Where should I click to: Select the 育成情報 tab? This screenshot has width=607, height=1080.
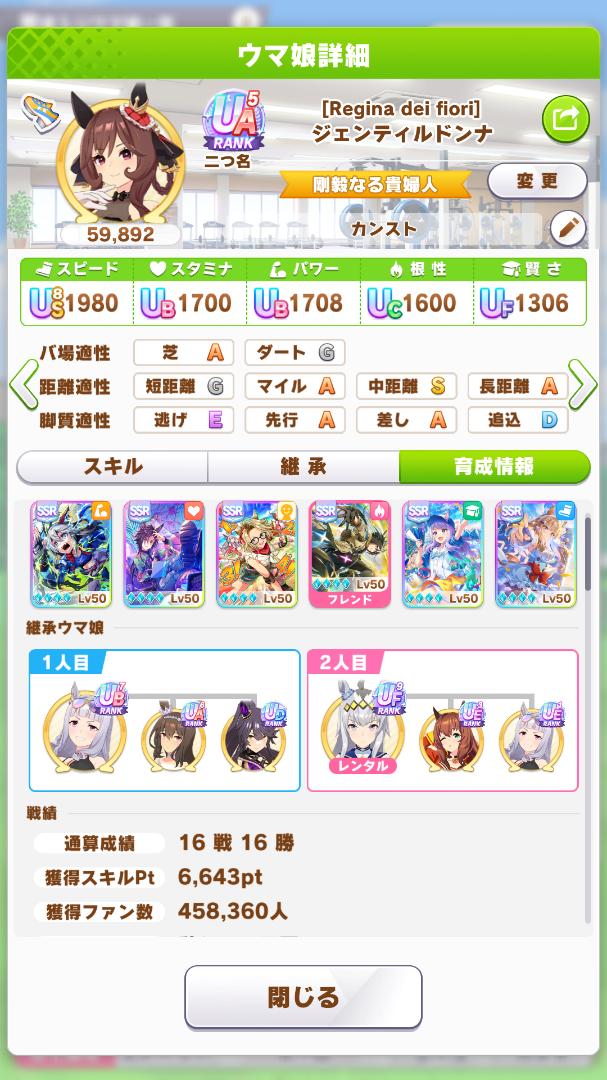pos(494,467)
